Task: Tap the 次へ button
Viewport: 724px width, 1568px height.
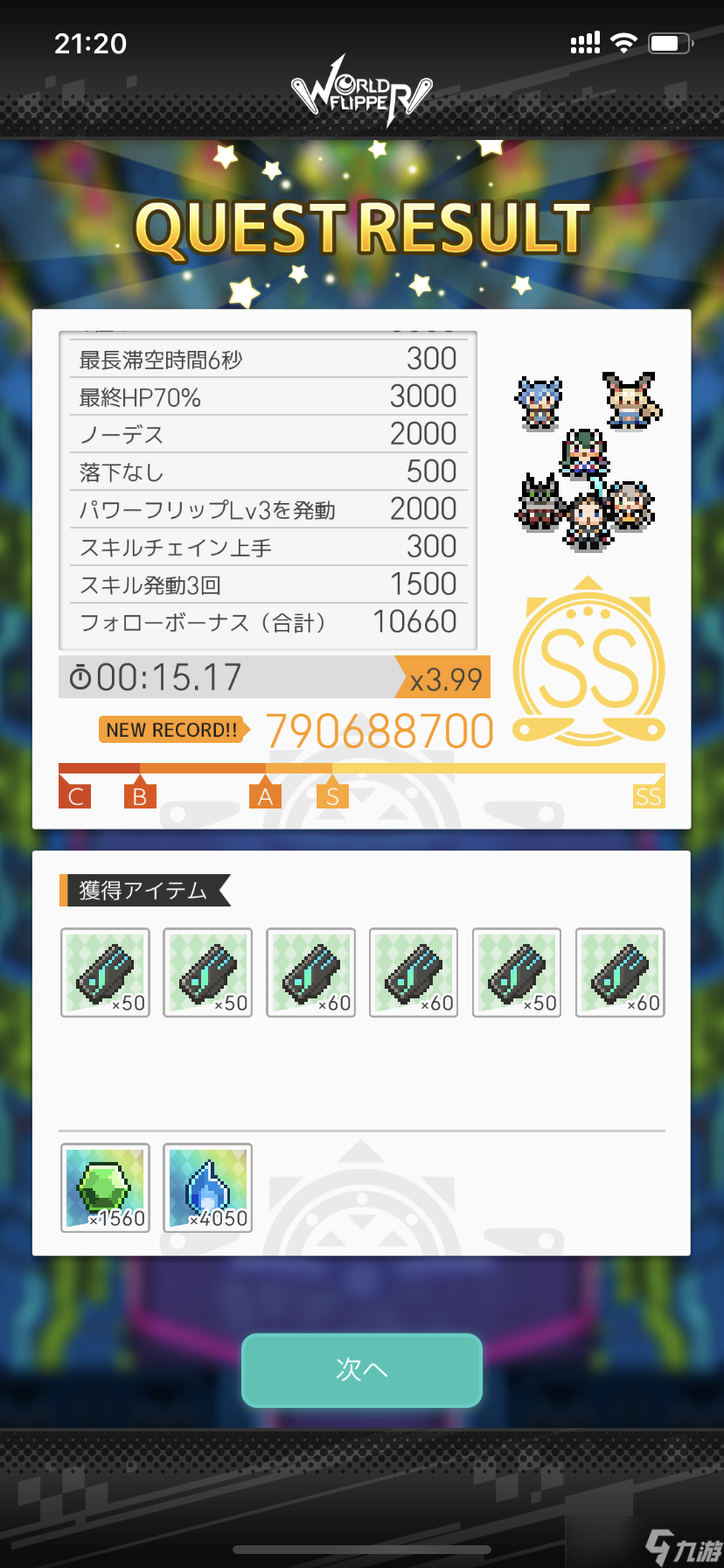Action: (x=361, y=1369)
